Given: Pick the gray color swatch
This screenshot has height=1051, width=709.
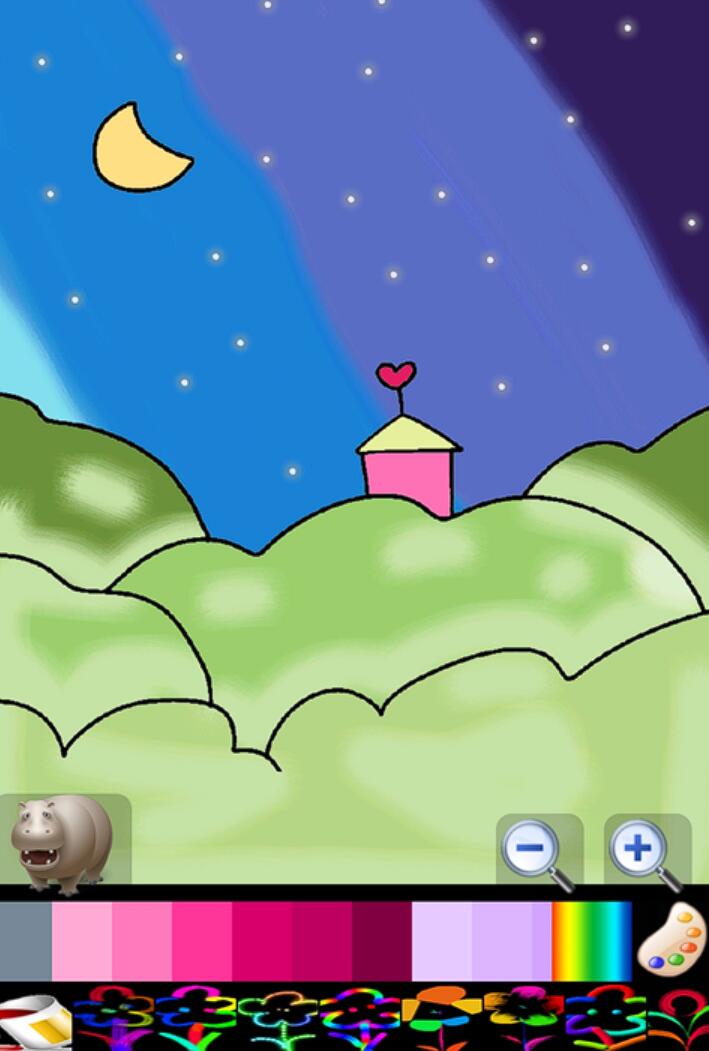Looking at the screenshot, I should tap(26, 941).
